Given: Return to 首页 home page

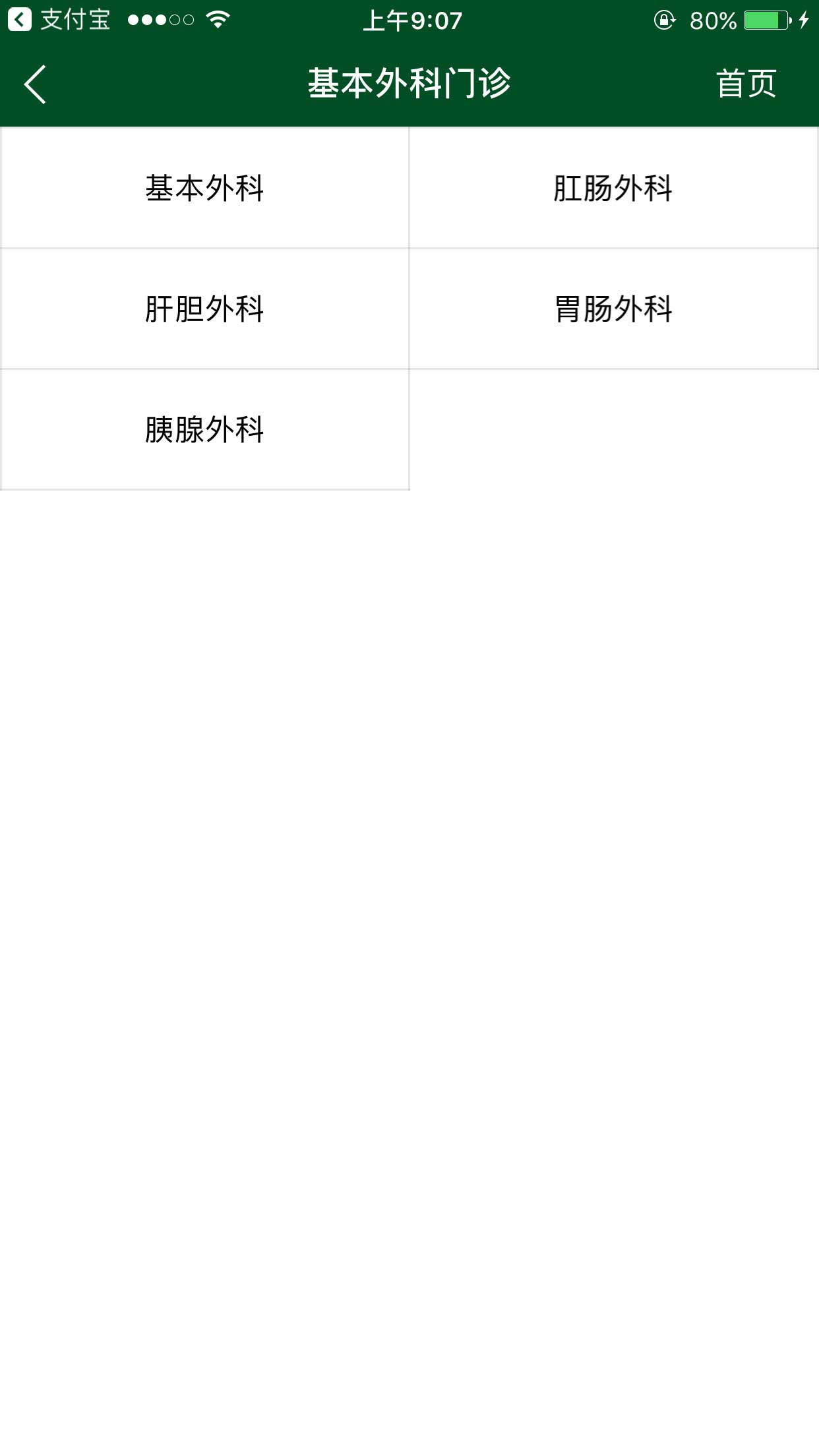Looking at the screenshot, I should pyautogui.click(x=746, y=84).
